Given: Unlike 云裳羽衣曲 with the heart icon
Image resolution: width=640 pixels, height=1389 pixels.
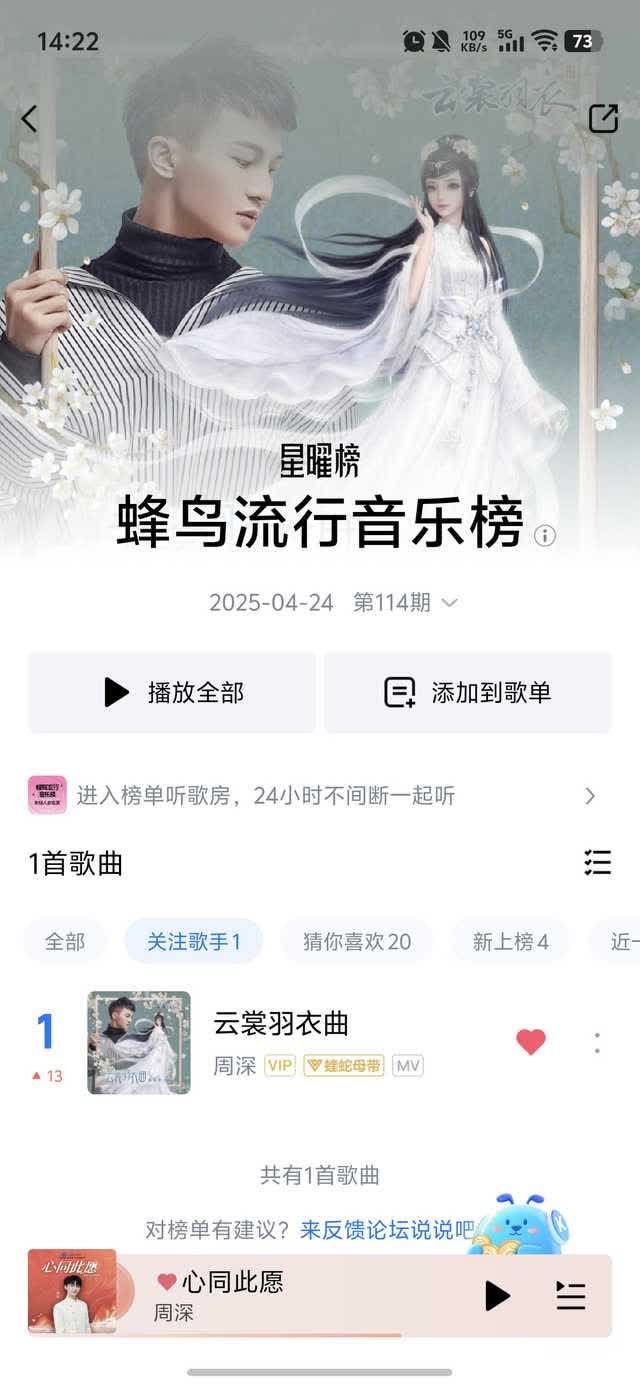Looking at the screenshot, I should tap(531, 1042).
